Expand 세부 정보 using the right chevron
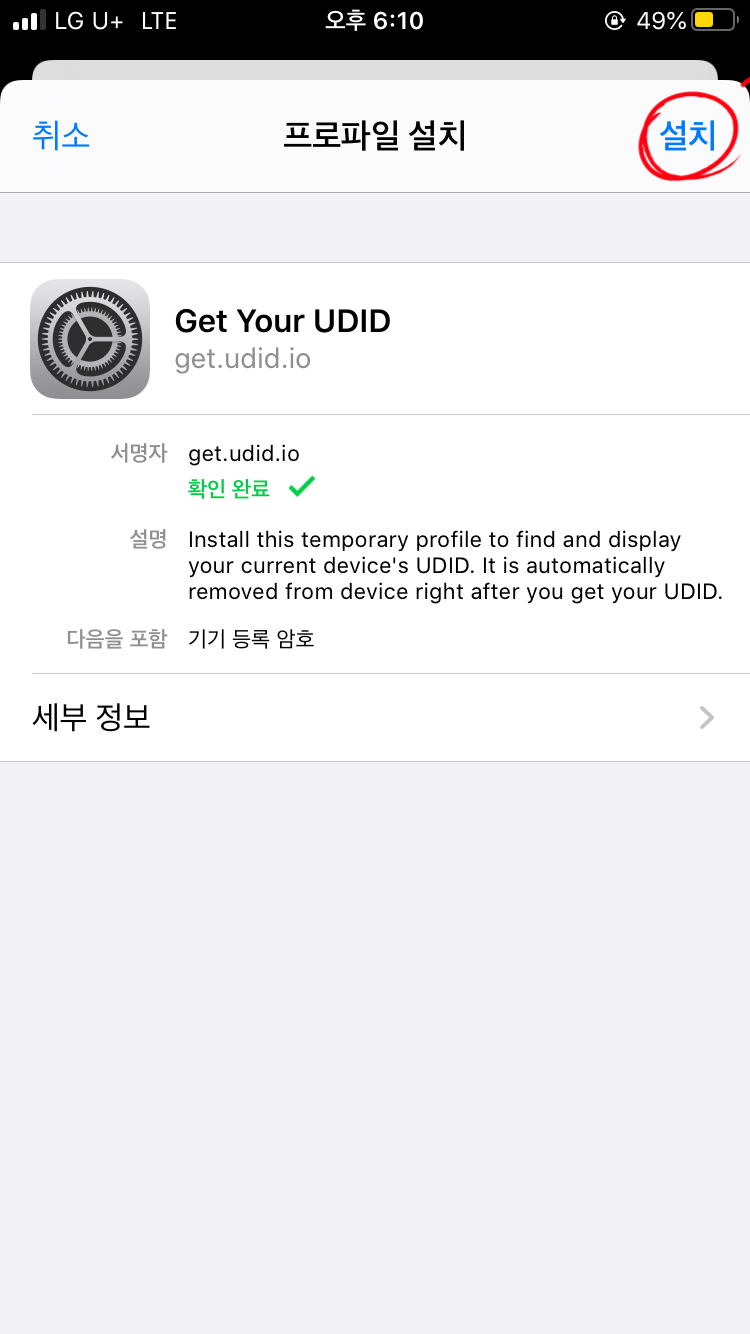The height and width of the screenshot is (1334, 750). click(707, 717)
